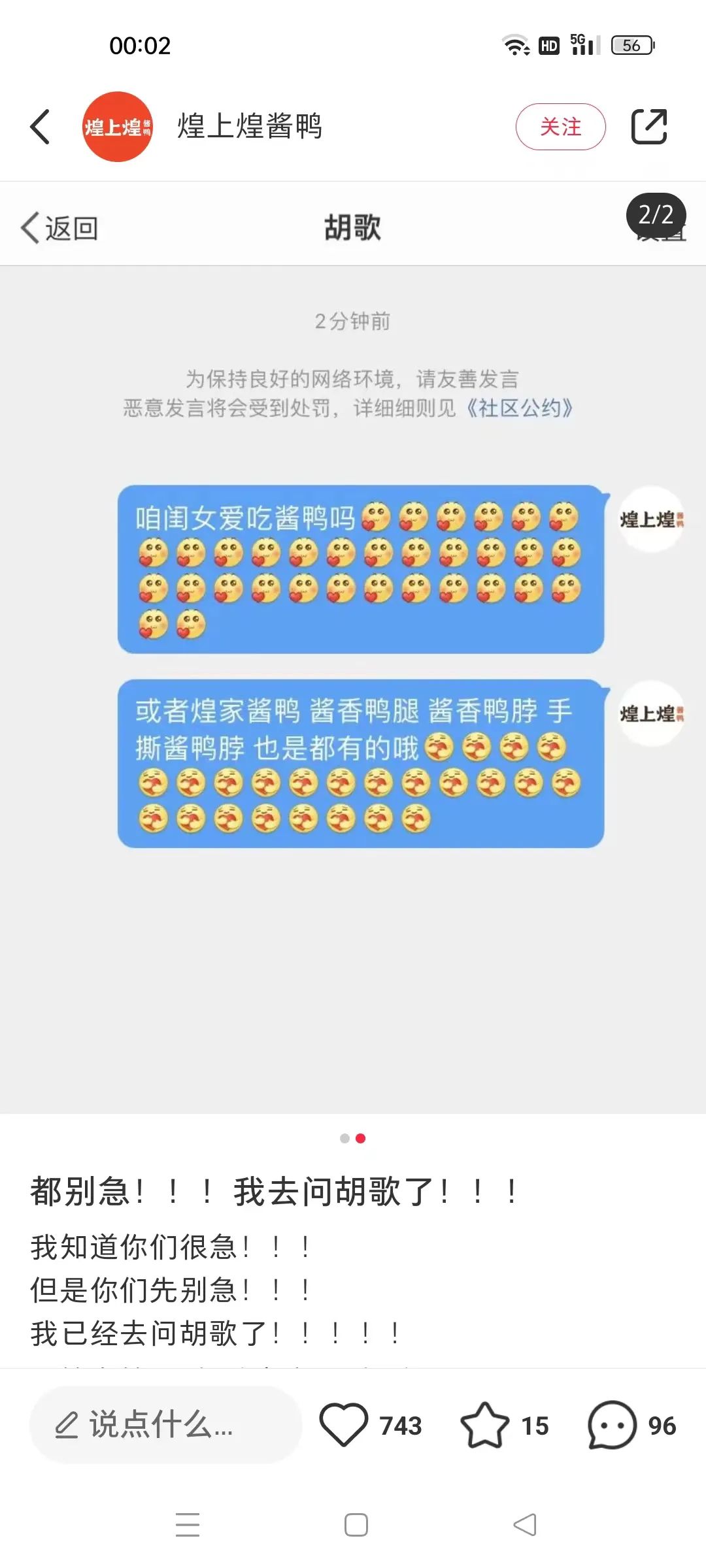Viewport: 706px width, 1568px height.
Task: Open the chat screenshot image full screen
Action: click(353, 647)
